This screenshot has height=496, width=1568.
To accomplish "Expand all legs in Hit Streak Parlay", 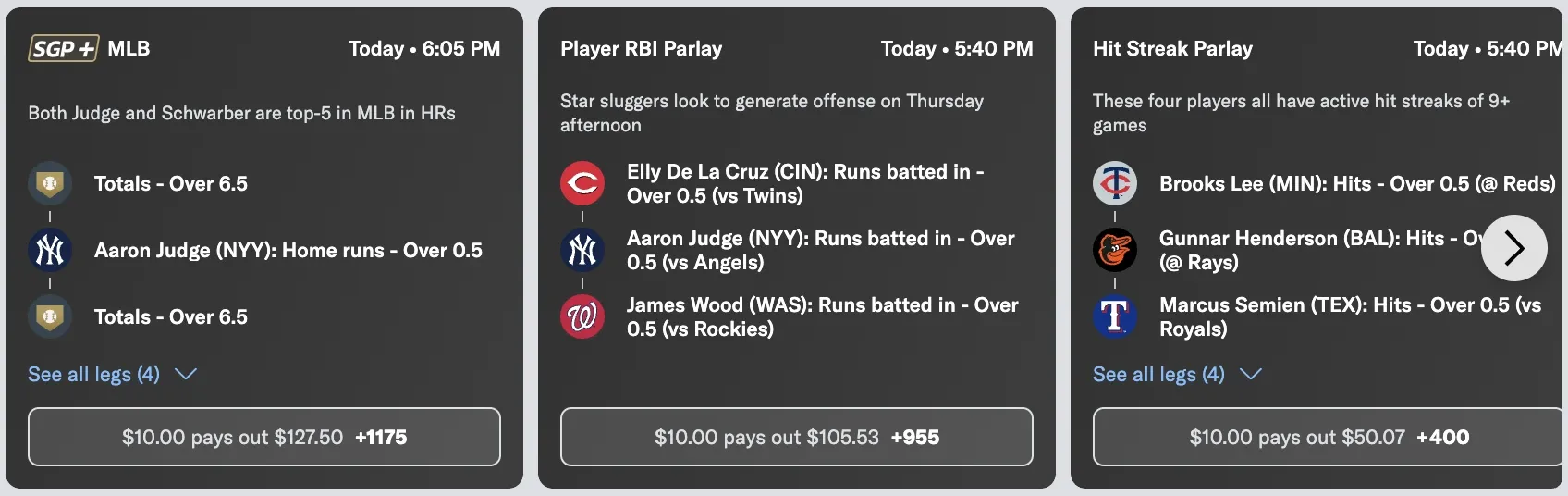I will pos(1176,374).
